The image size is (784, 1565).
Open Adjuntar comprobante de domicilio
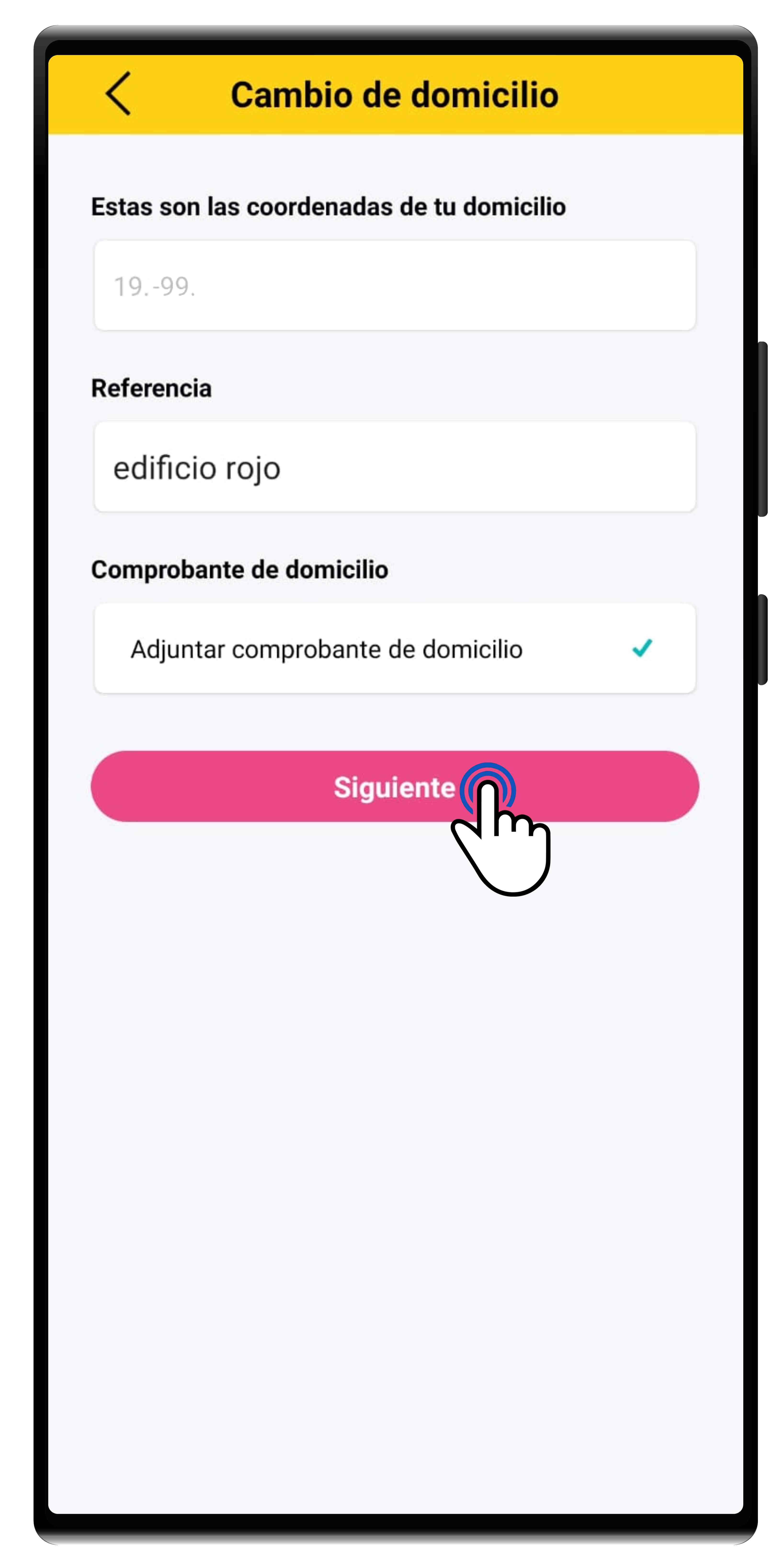394,648
